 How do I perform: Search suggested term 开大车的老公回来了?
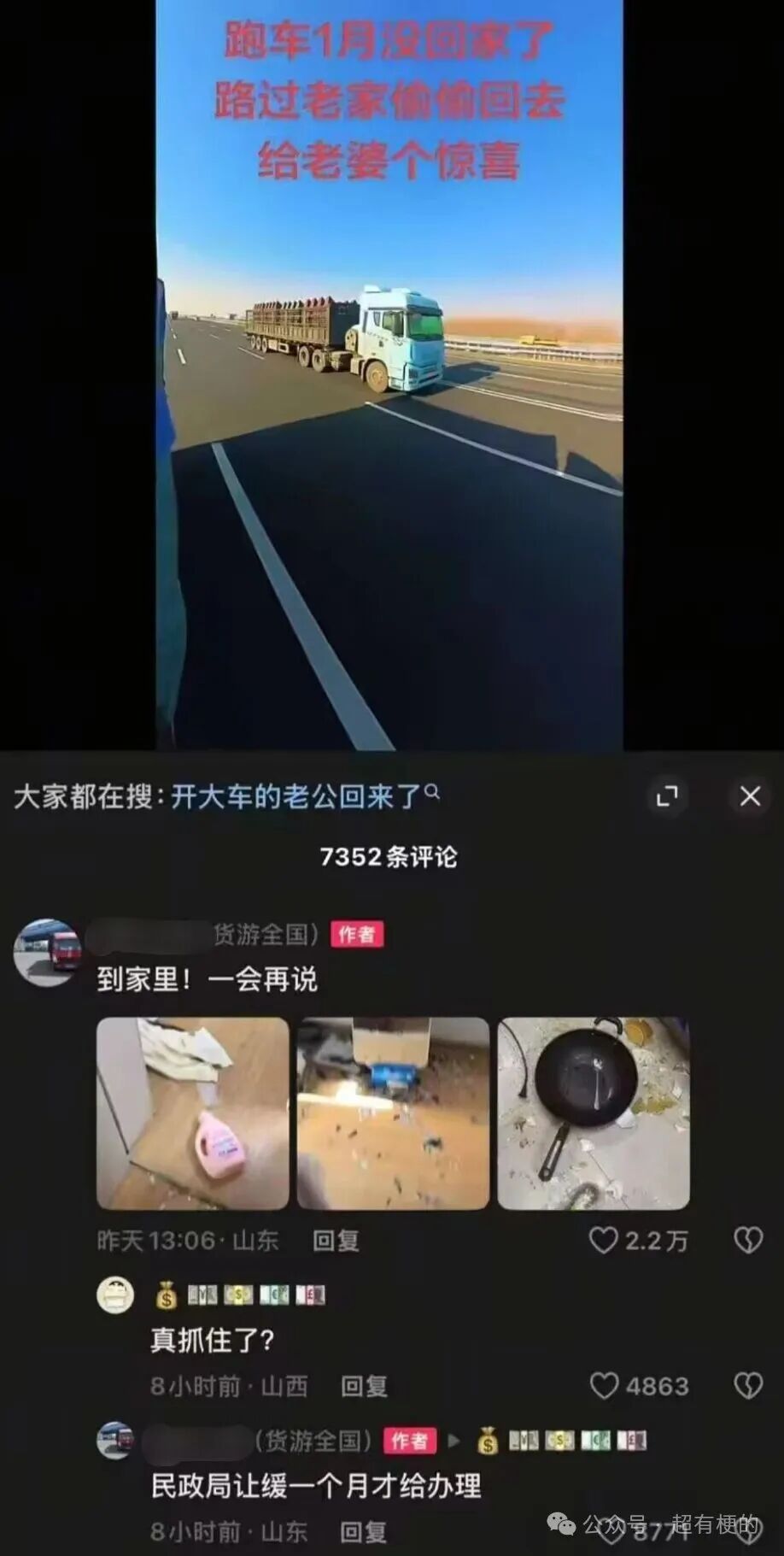pos(296,796)
